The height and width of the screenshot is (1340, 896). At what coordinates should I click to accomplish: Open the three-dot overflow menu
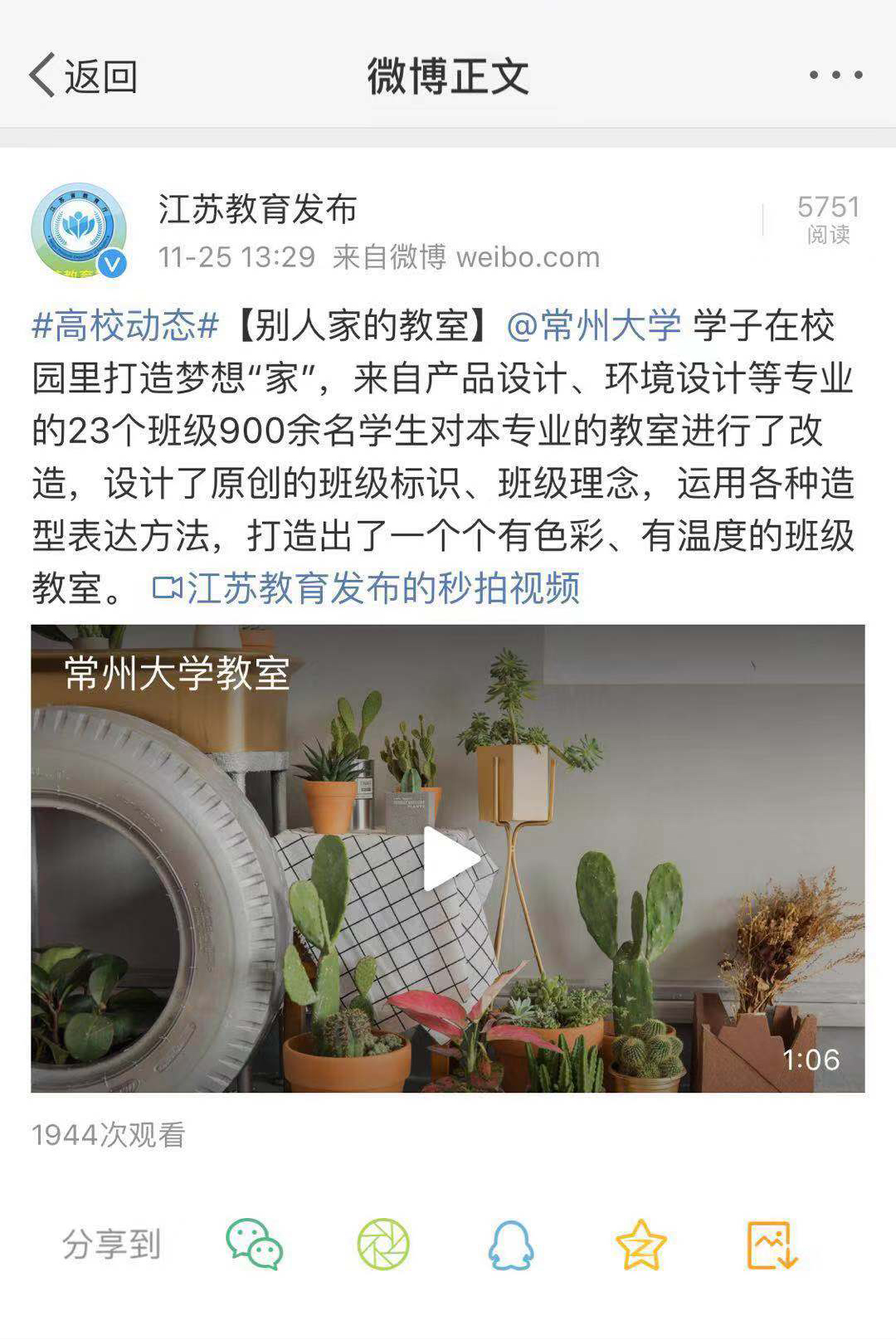(835, 76)
